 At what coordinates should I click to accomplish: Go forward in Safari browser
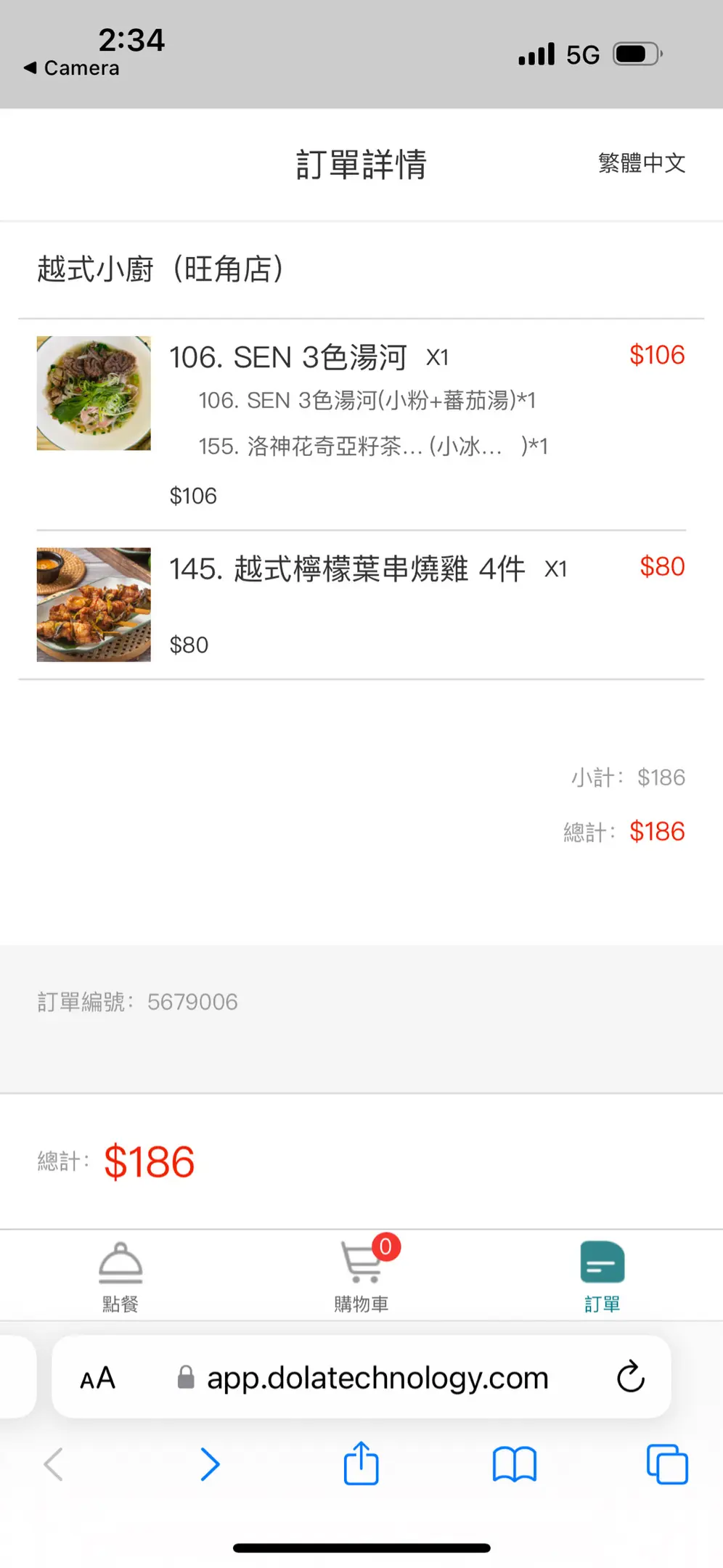[210, 1464]
